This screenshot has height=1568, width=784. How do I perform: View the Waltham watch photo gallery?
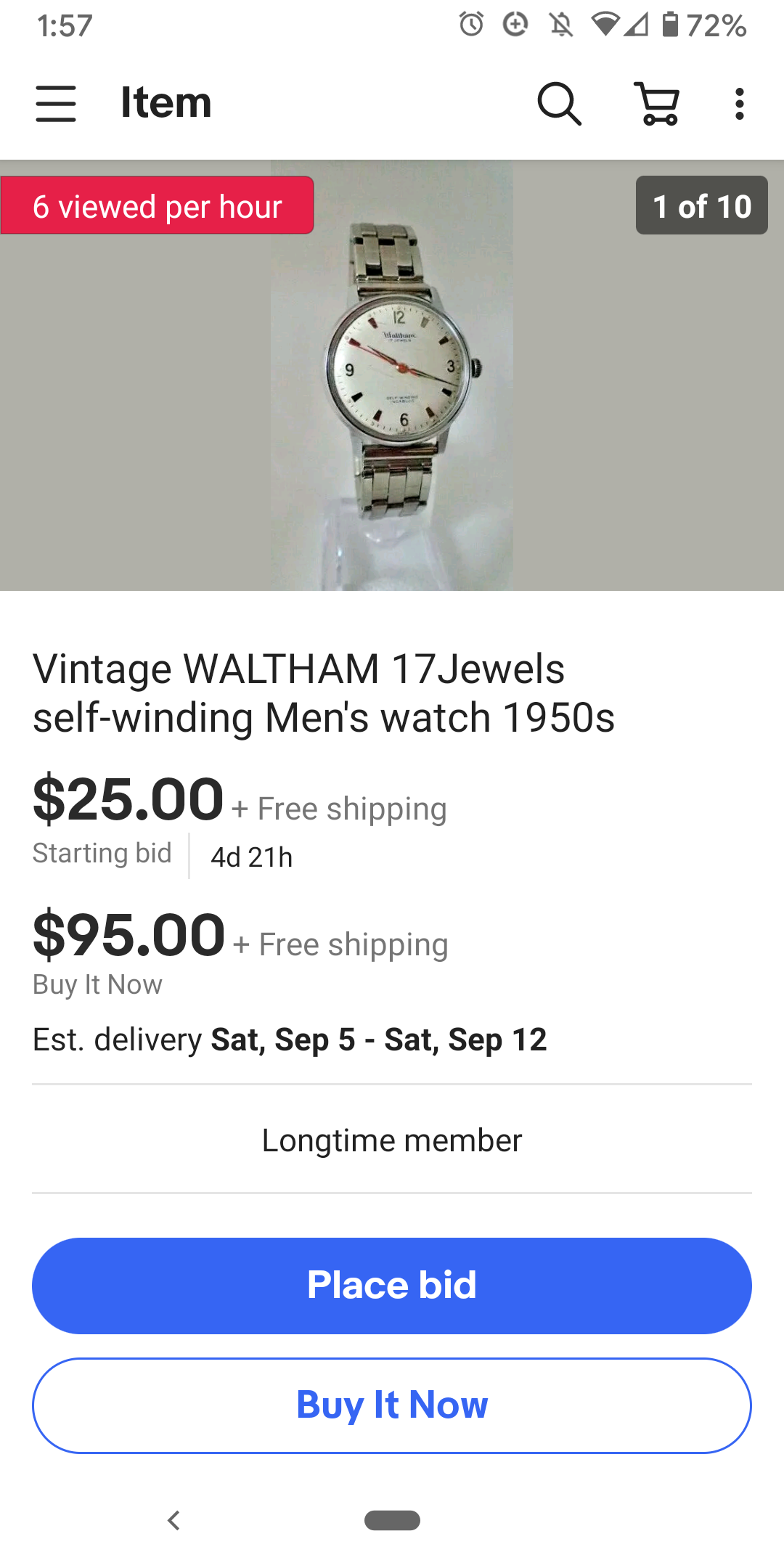pyautogui.click(x=392, y=375)
